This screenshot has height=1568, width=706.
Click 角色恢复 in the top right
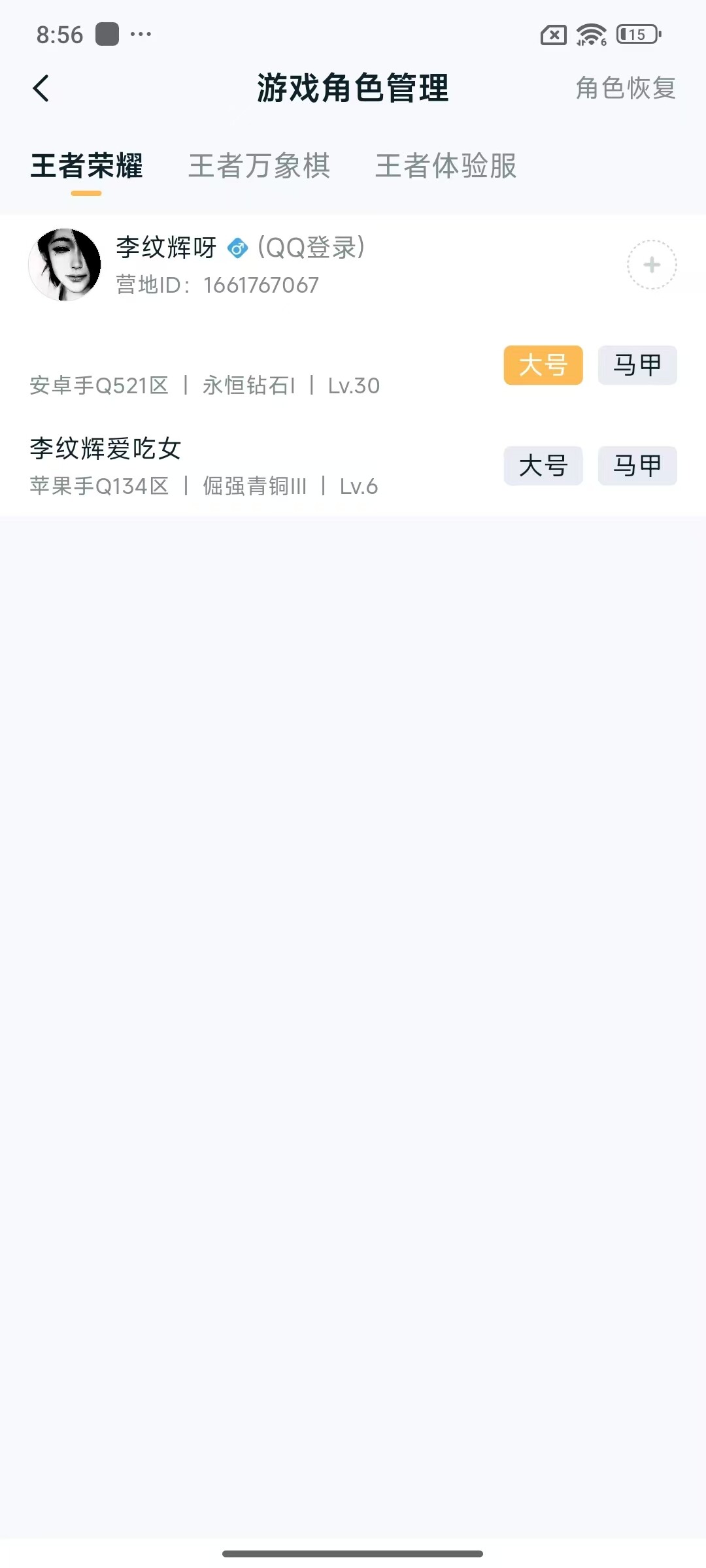point(626,88)
